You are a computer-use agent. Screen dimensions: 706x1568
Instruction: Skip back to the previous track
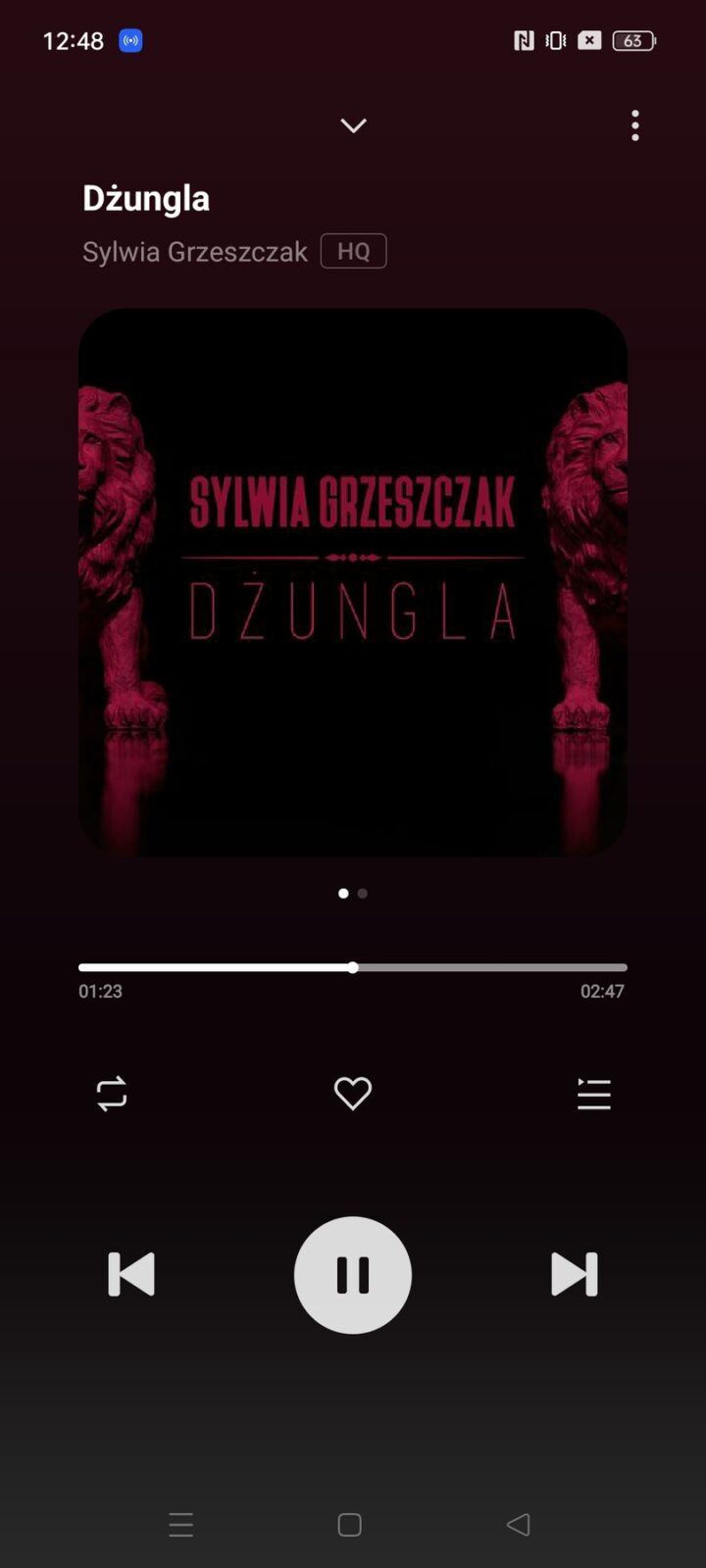131,1274
